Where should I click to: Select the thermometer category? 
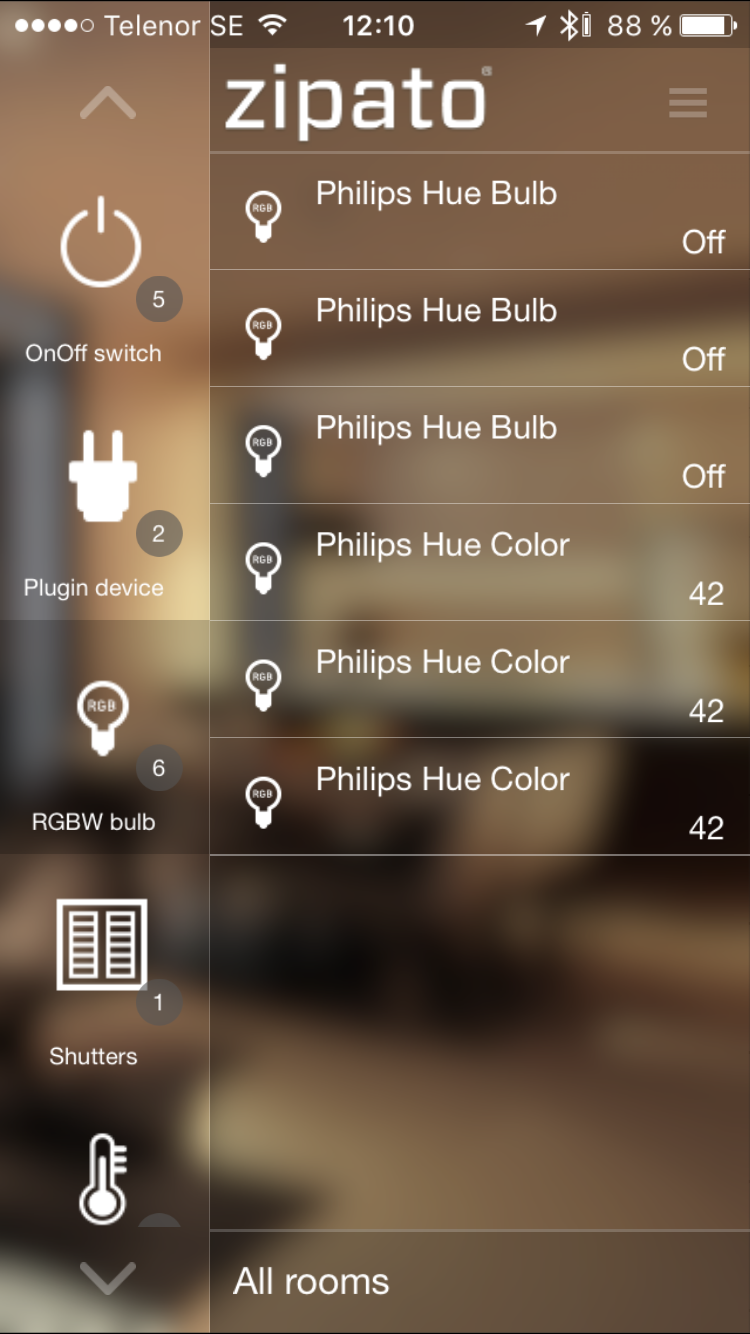click(103, 1178)
